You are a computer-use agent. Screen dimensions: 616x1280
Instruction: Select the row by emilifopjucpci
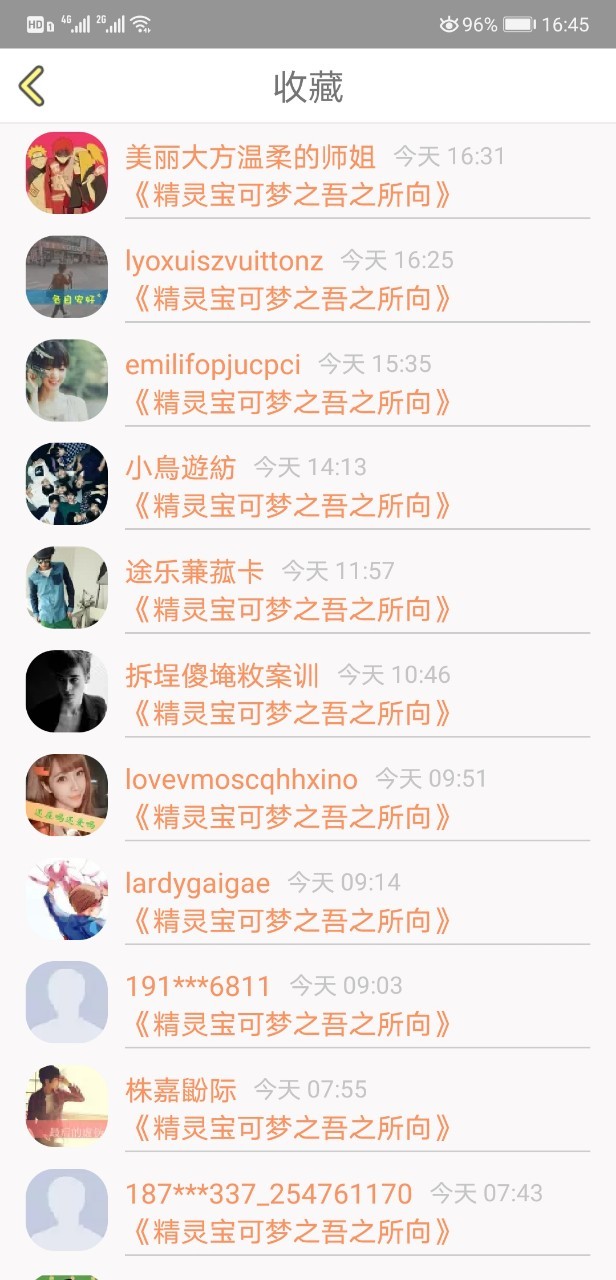coord(308,380)
